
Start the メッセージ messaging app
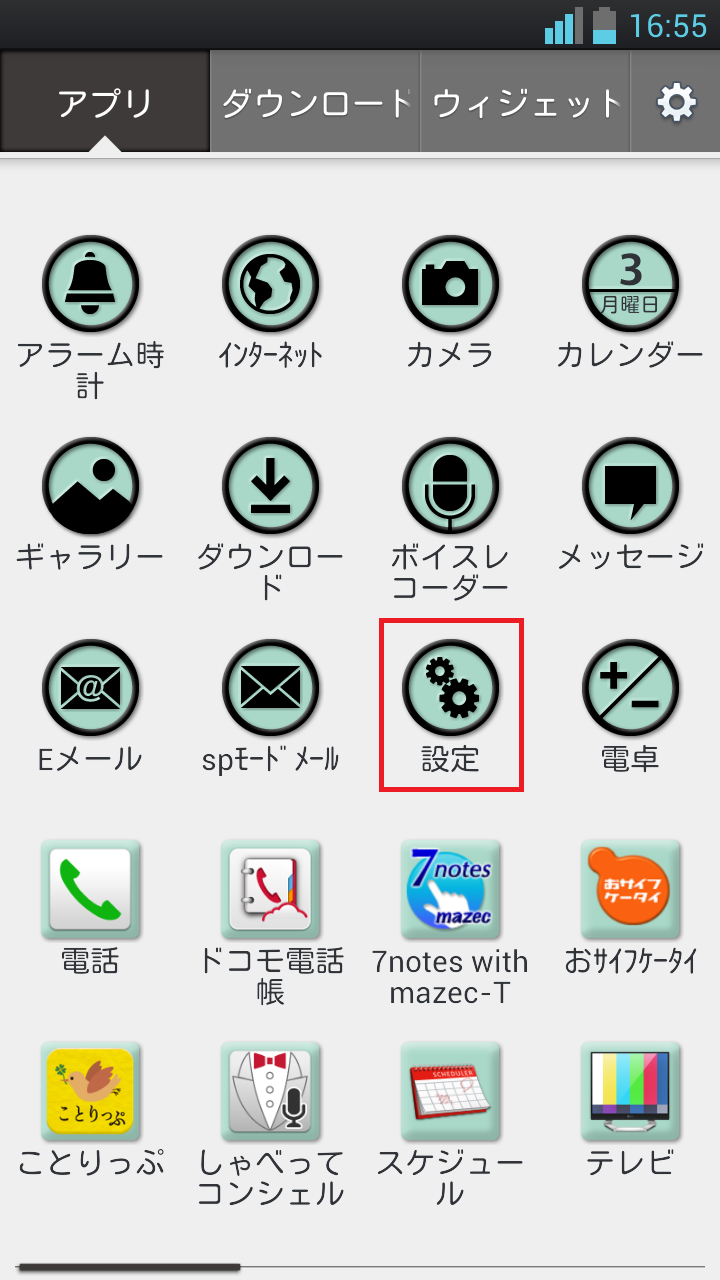coord(631,486)
